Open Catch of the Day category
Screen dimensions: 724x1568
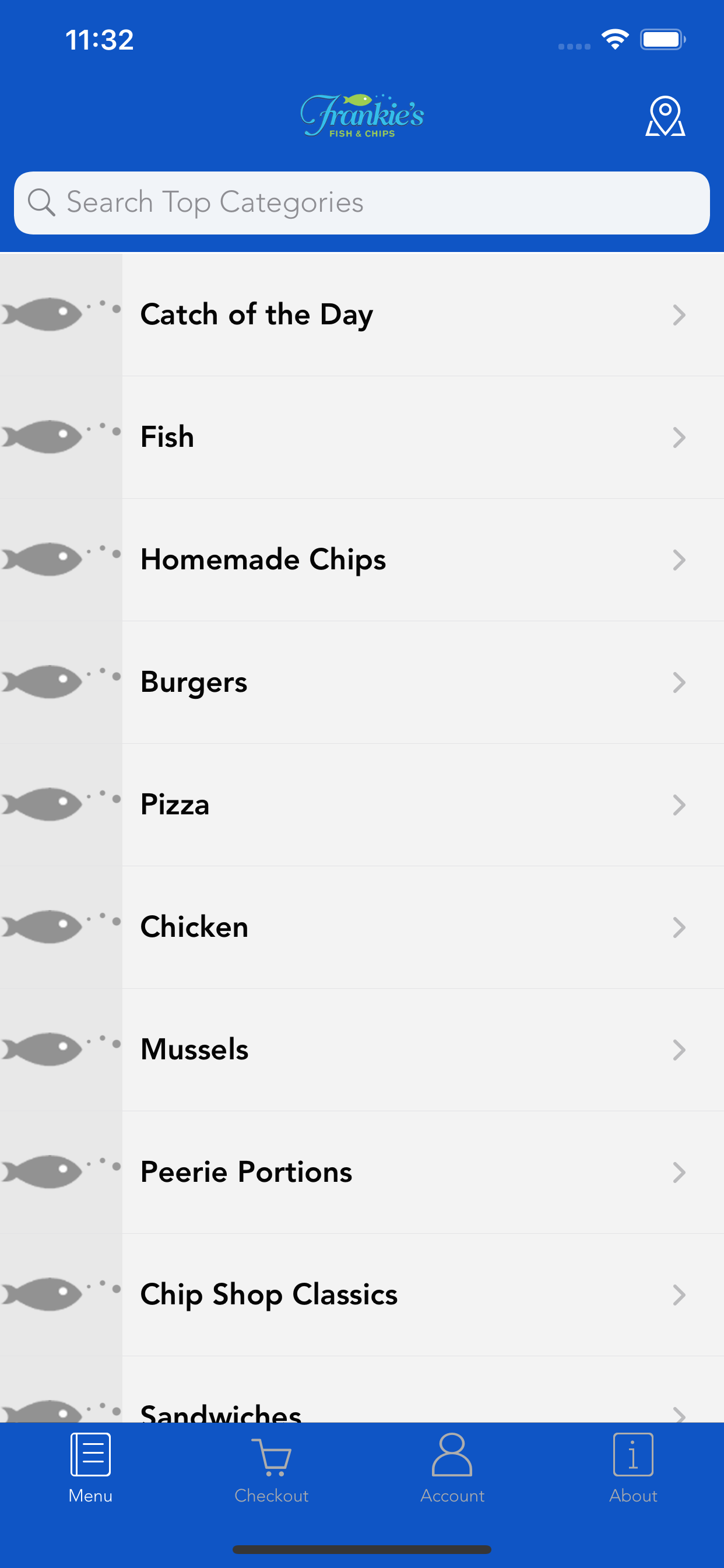[x=362, y=314]
